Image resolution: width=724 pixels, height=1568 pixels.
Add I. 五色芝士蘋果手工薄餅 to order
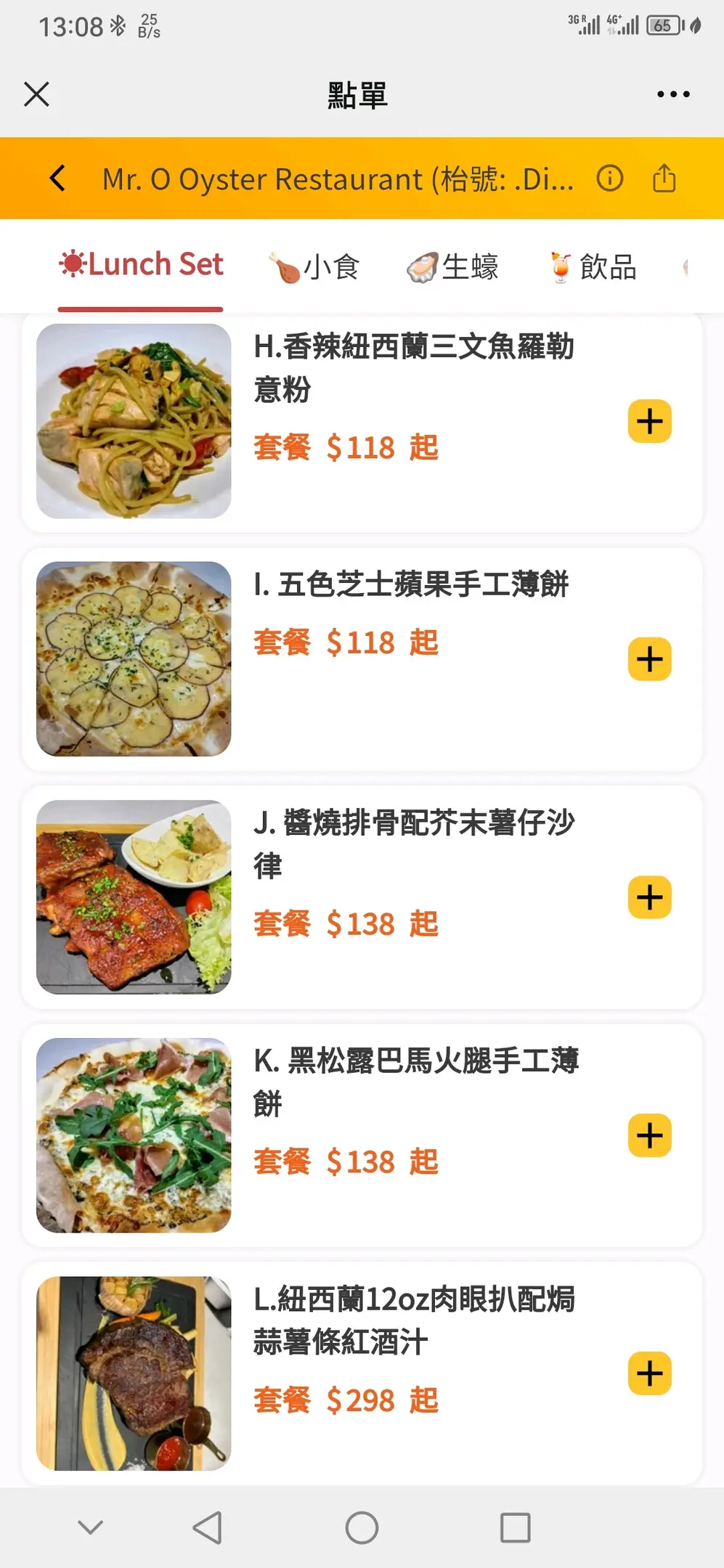point(650,659)
